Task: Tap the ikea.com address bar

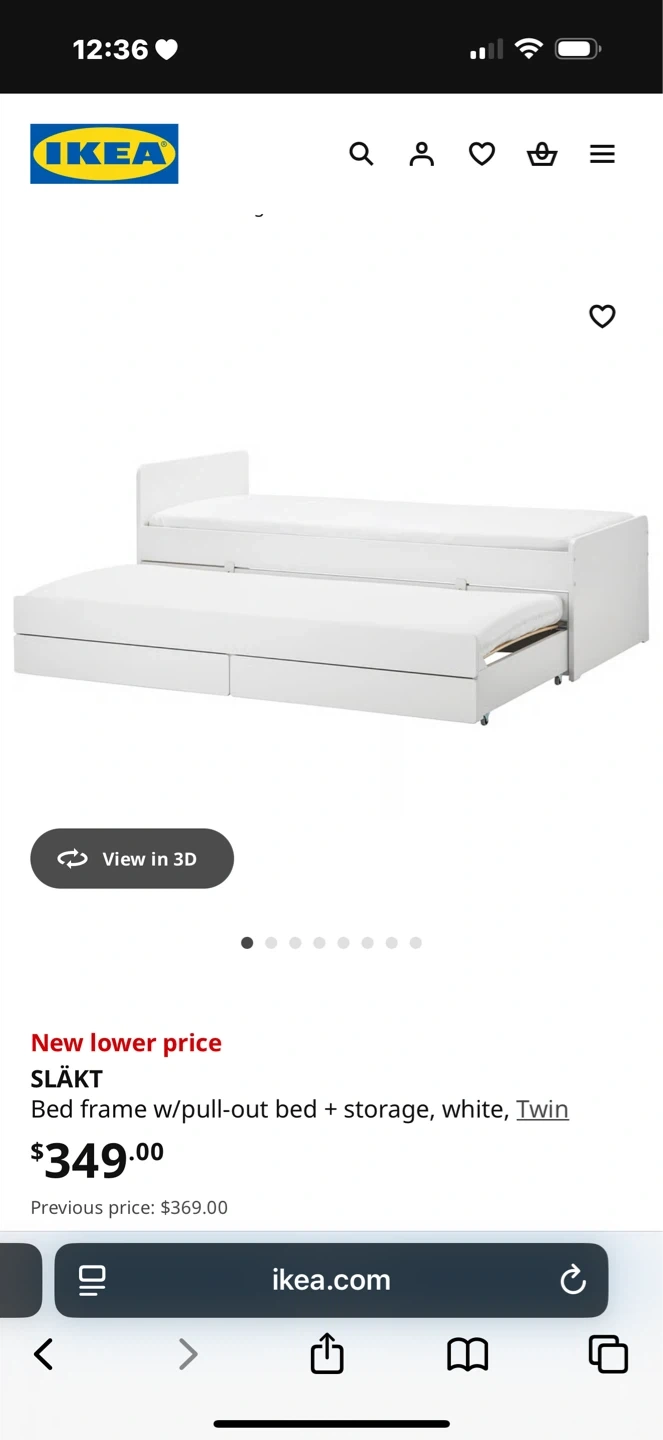Action: pos(331,1280)
